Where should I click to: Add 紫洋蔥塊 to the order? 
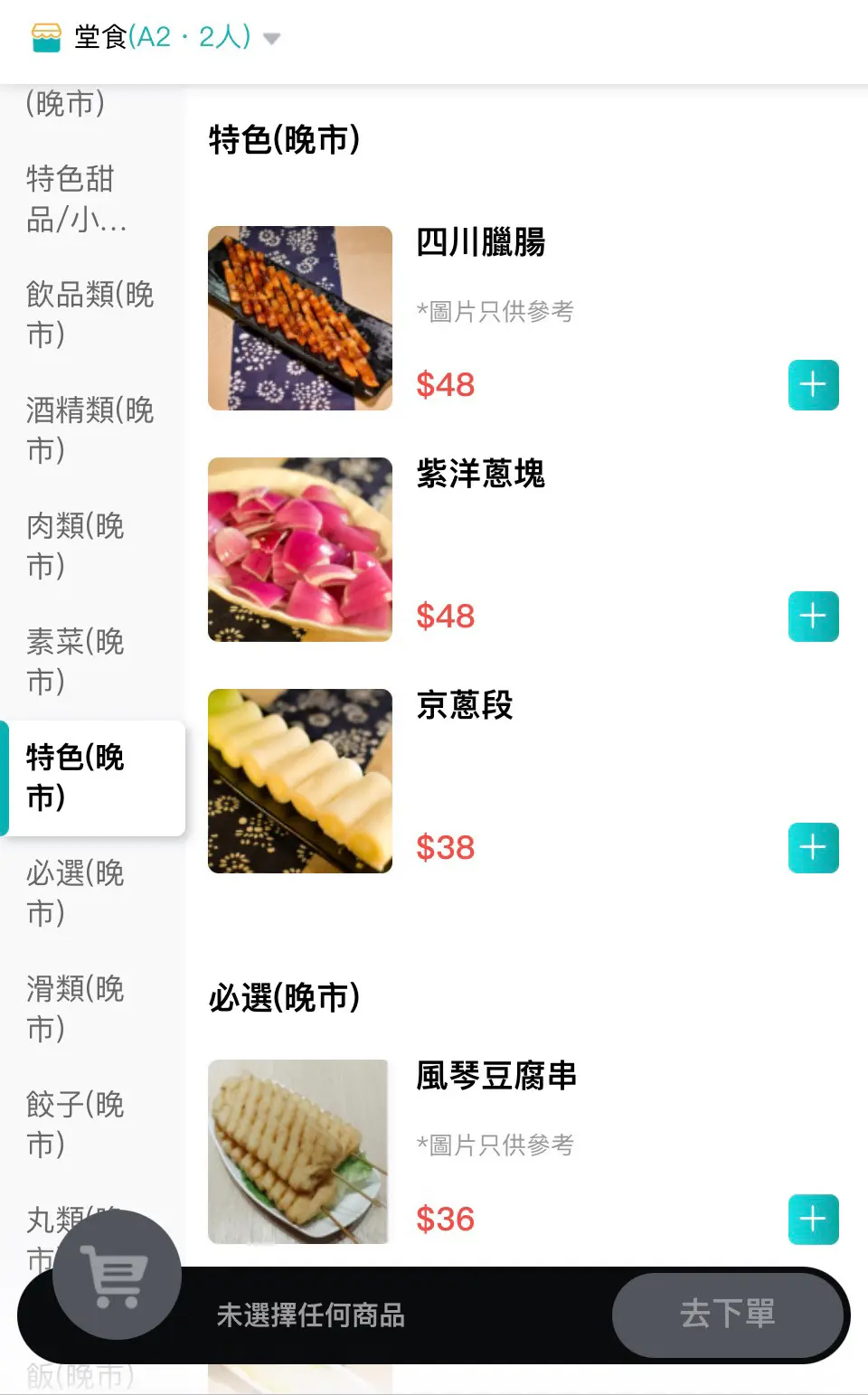813,617
